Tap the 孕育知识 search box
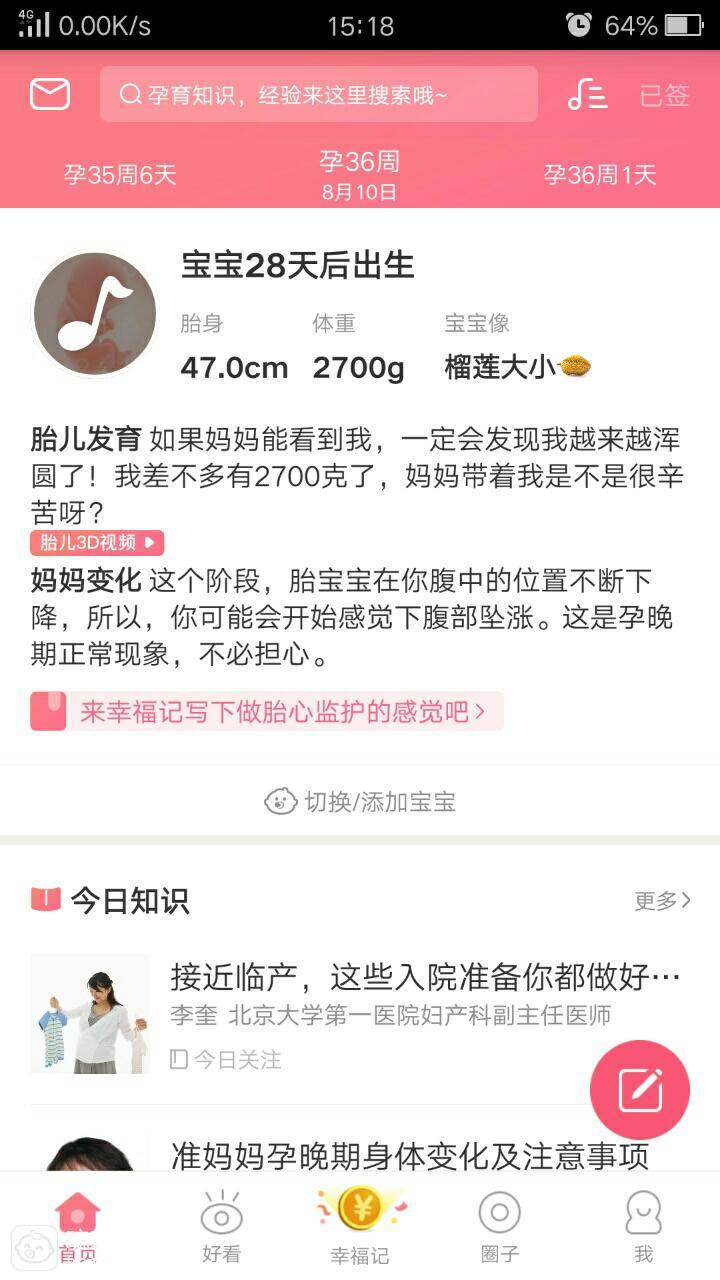This screenshot has width=720, height=1280. 318,95
